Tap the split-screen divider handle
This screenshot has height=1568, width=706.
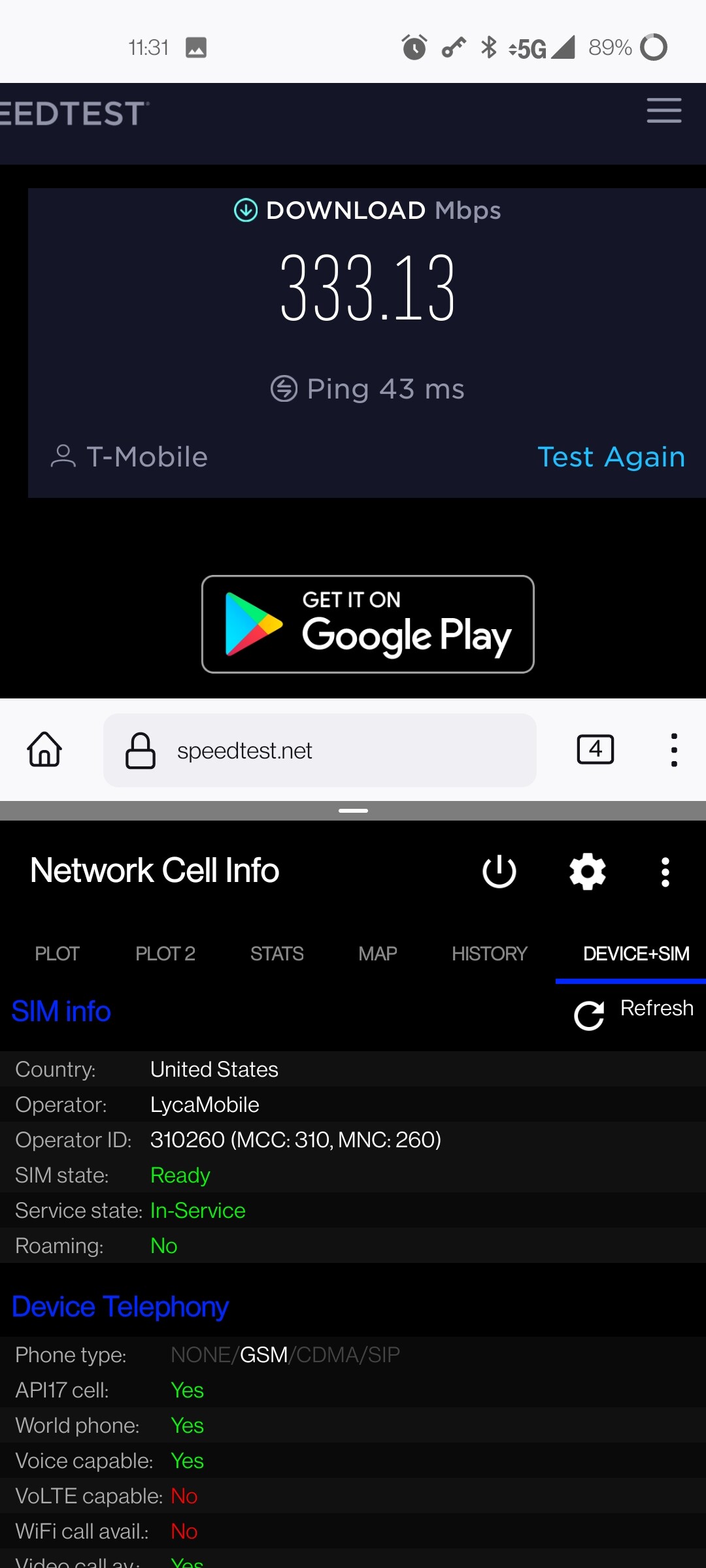click(353, 811)
